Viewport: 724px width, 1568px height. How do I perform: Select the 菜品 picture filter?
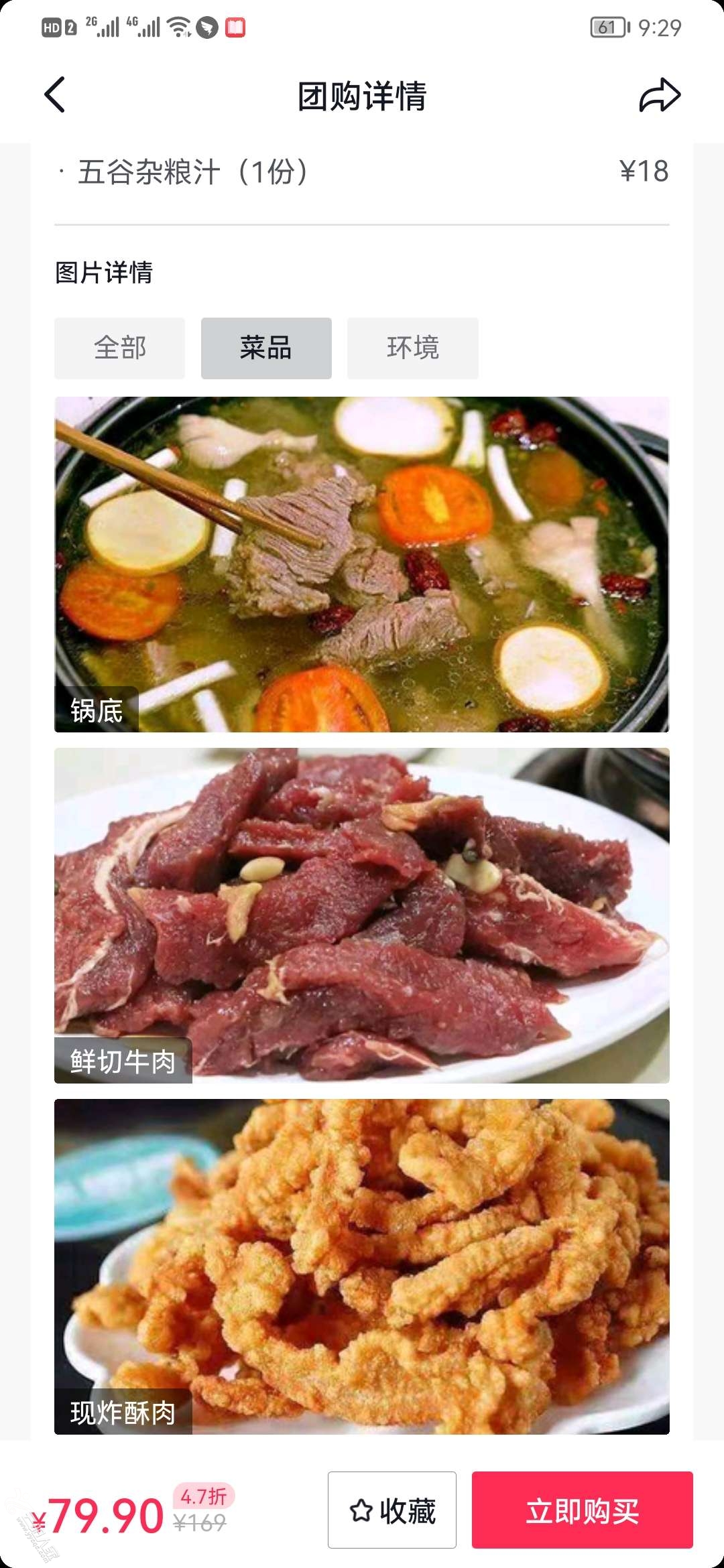[266, 348]
